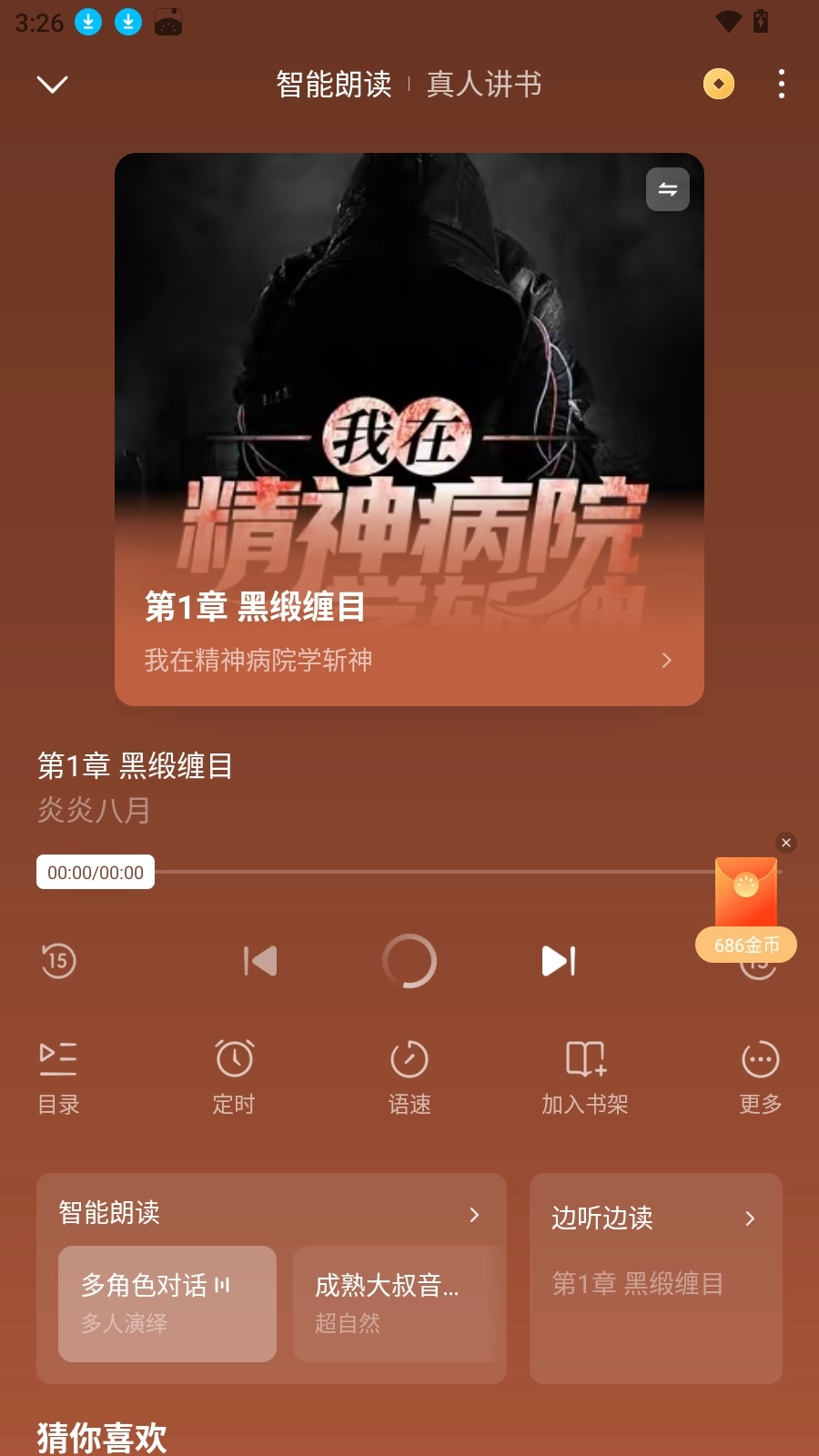The height and width of the screenshot is (1456, 819).
Task: Switch to the 真人讲书 tab
Action: click(484, 85)
